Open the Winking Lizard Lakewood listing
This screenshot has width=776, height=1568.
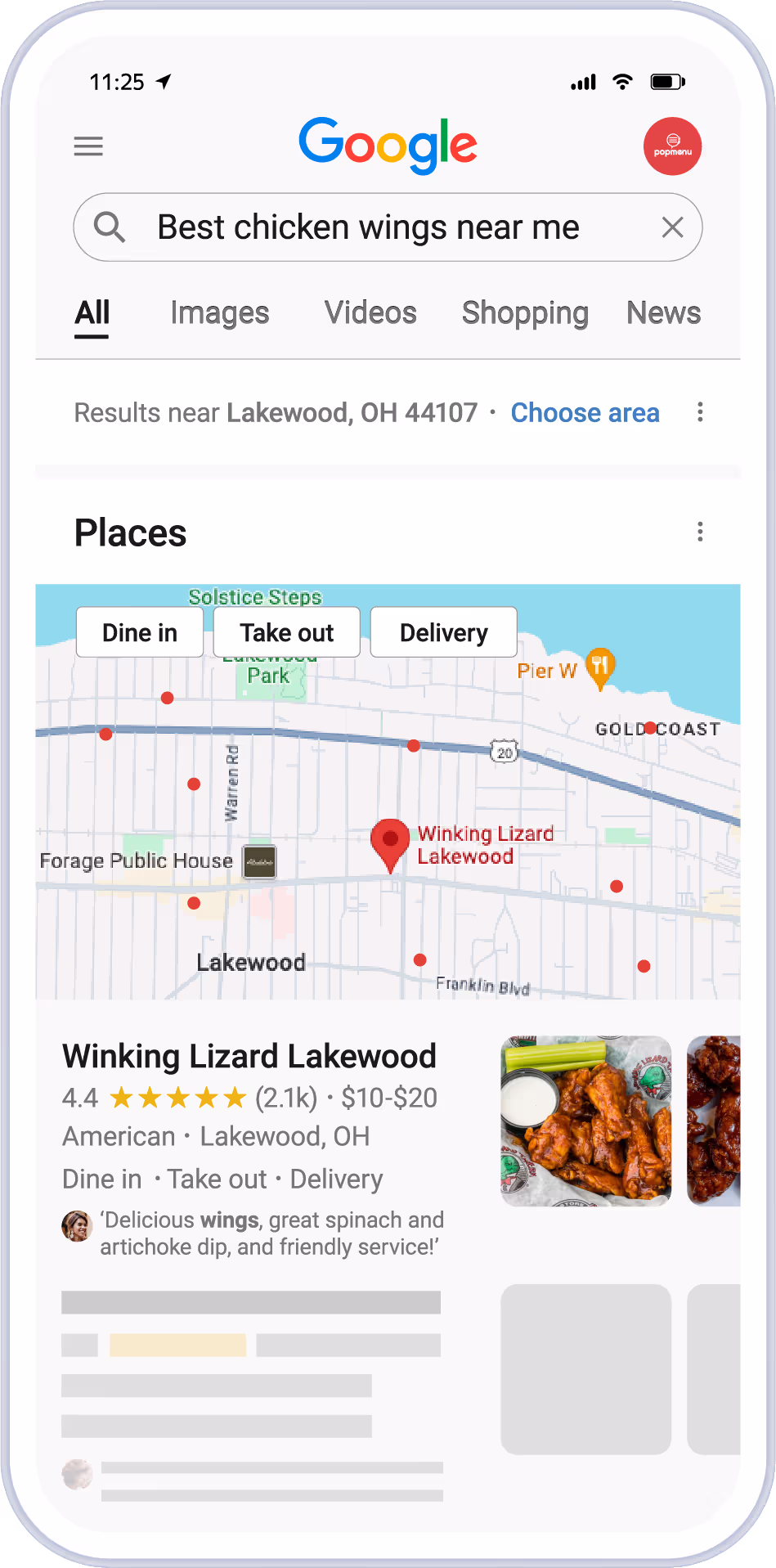click(x=249, y=1056)
